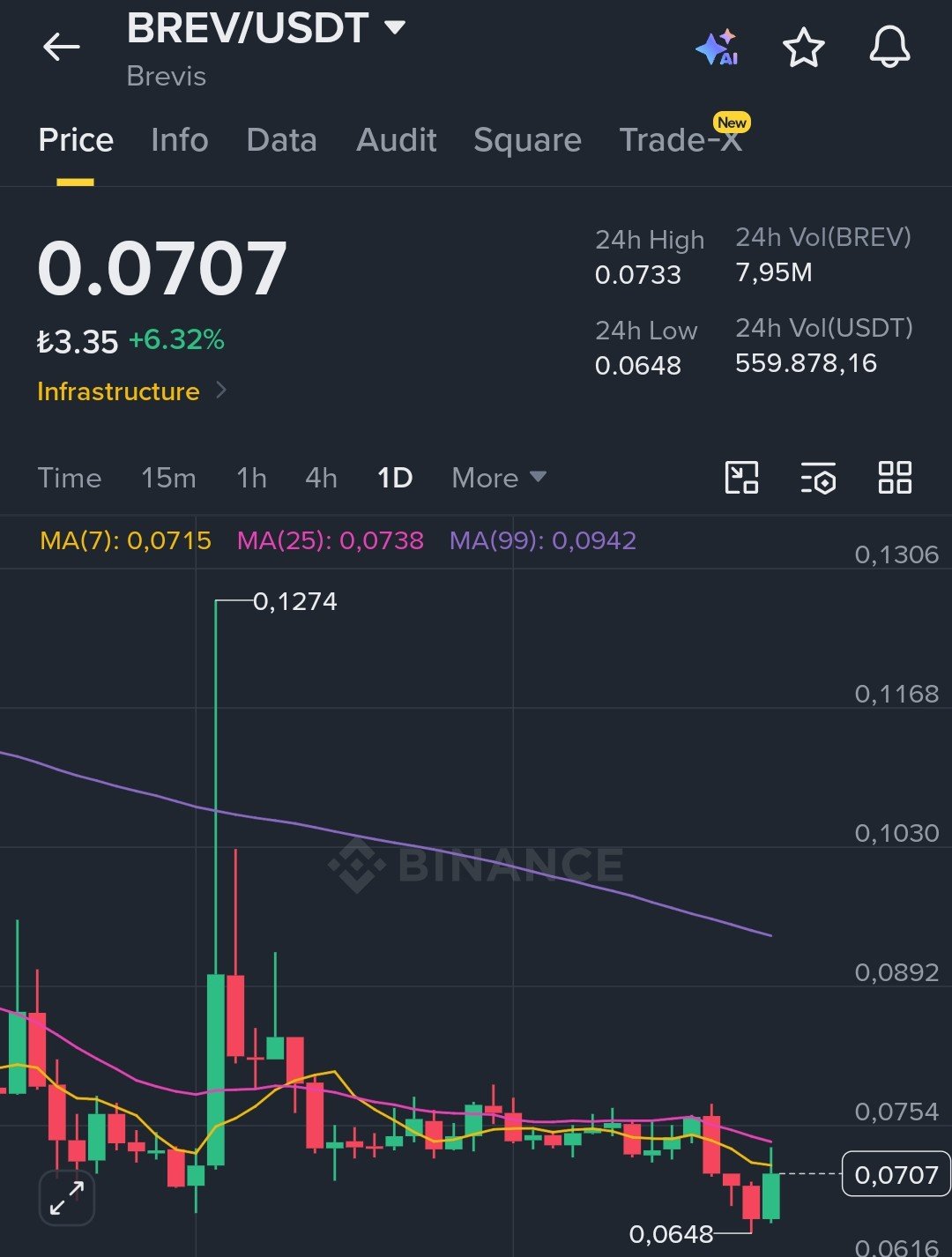
Task: Open the AI assistant icon
Action: (717, 48)
